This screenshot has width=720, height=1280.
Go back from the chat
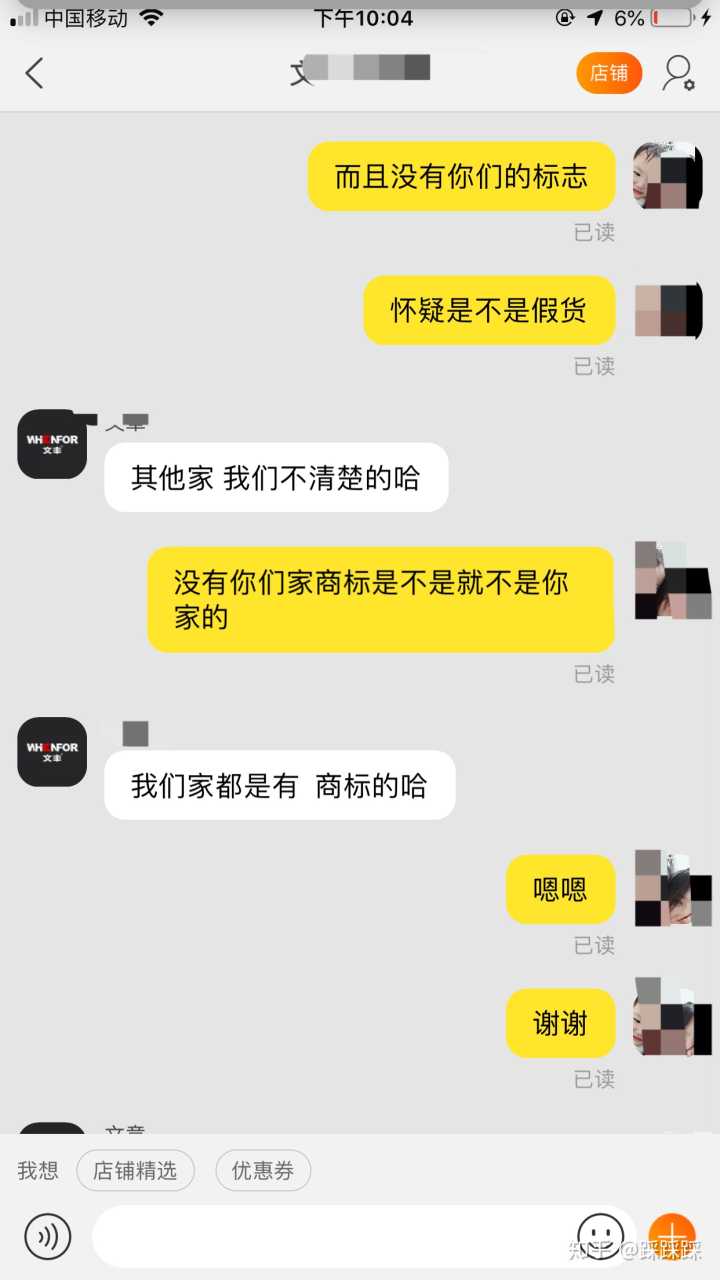coord(35,73)
